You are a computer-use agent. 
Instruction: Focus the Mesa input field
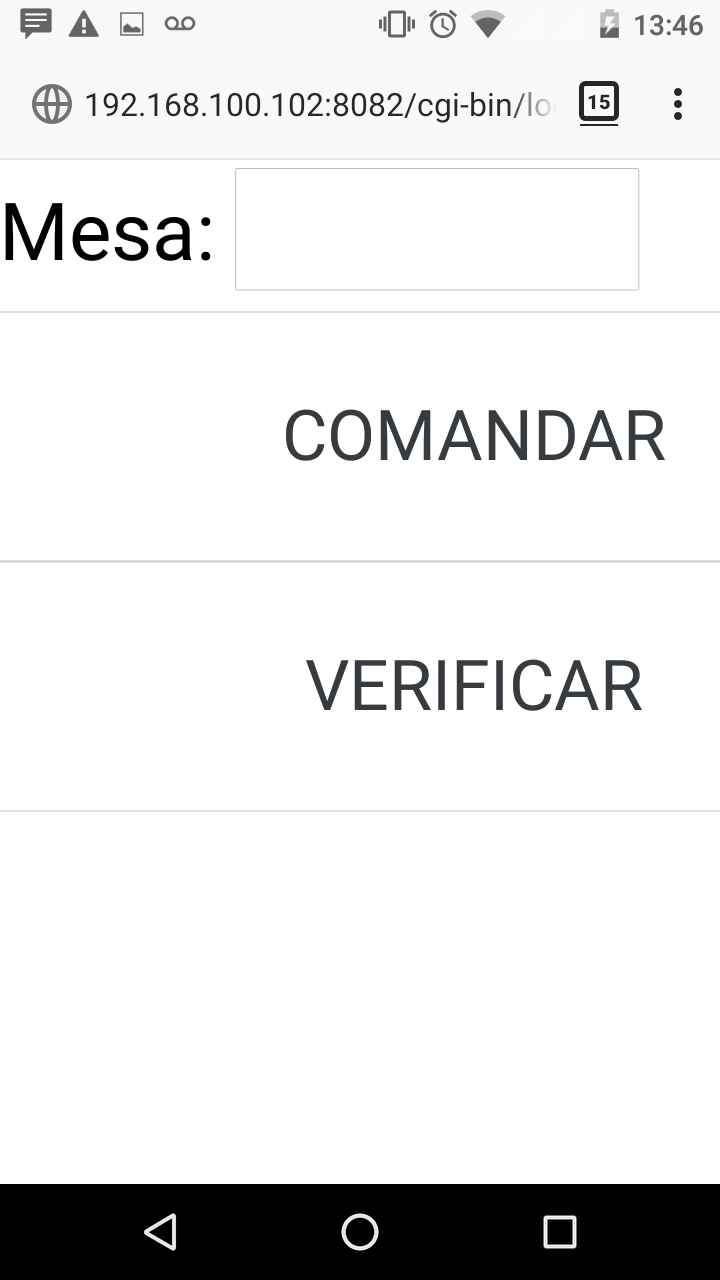[436, 229]
